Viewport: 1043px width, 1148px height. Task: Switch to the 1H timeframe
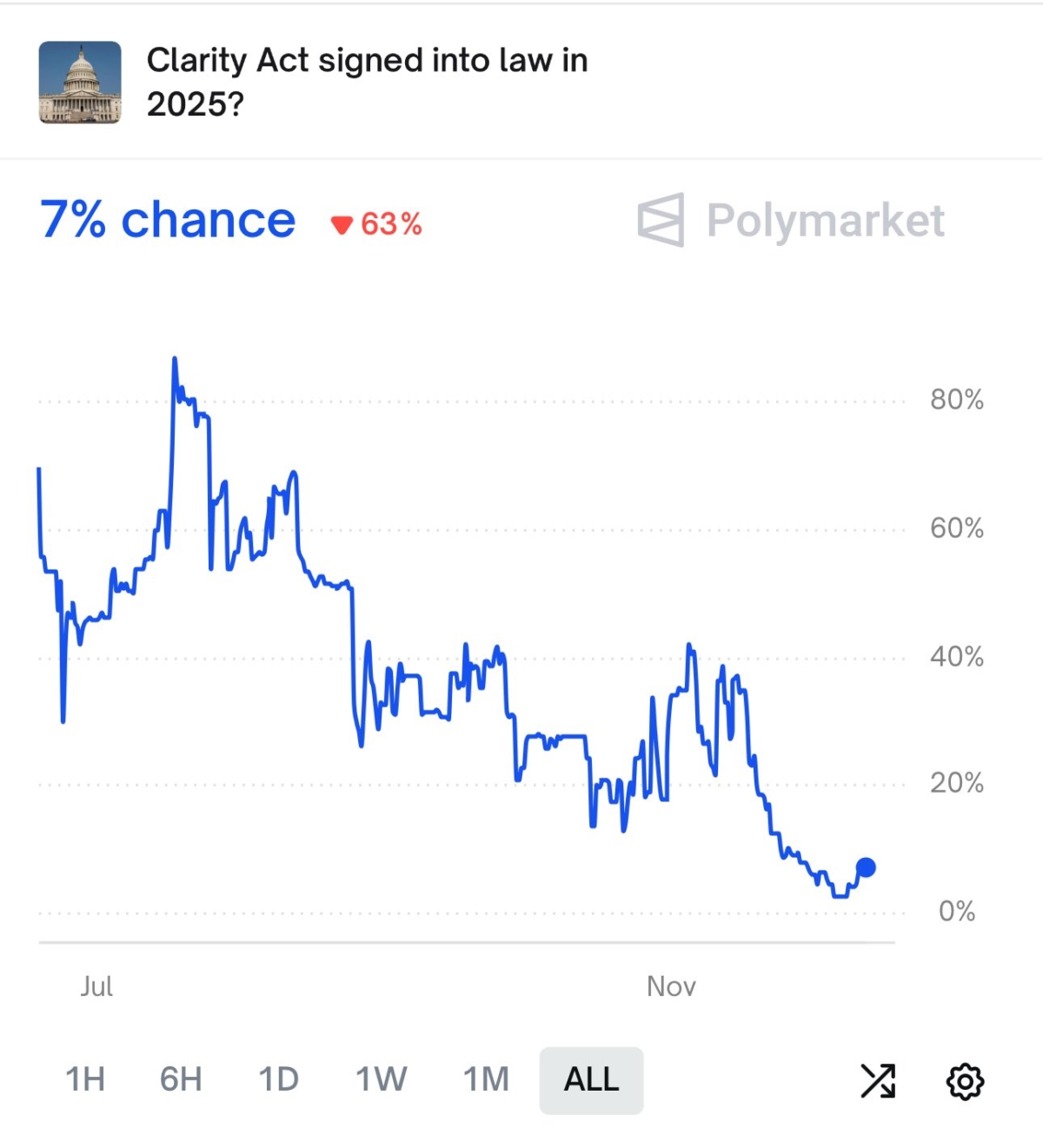click(83, 1080)
